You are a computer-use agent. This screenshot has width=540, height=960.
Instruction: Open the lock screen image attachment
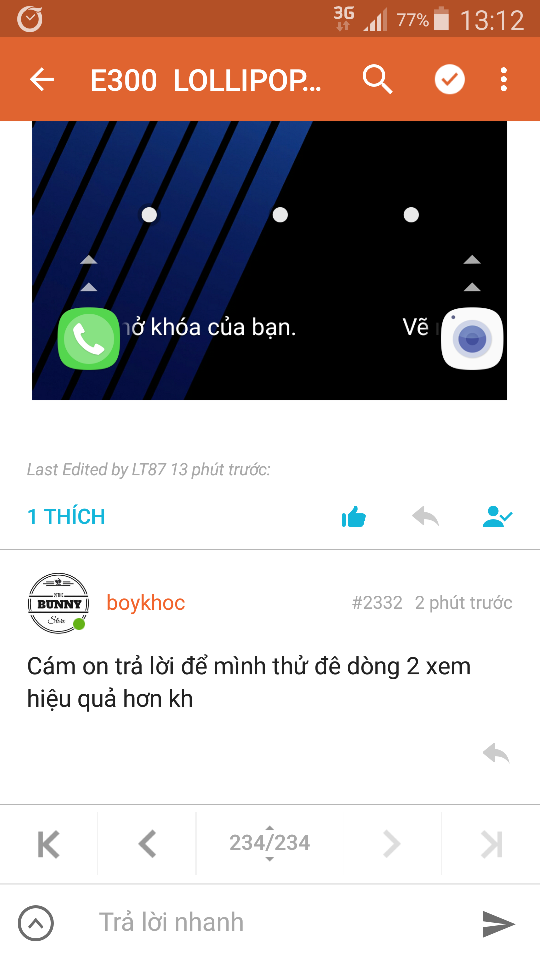(x=269, y=260)
